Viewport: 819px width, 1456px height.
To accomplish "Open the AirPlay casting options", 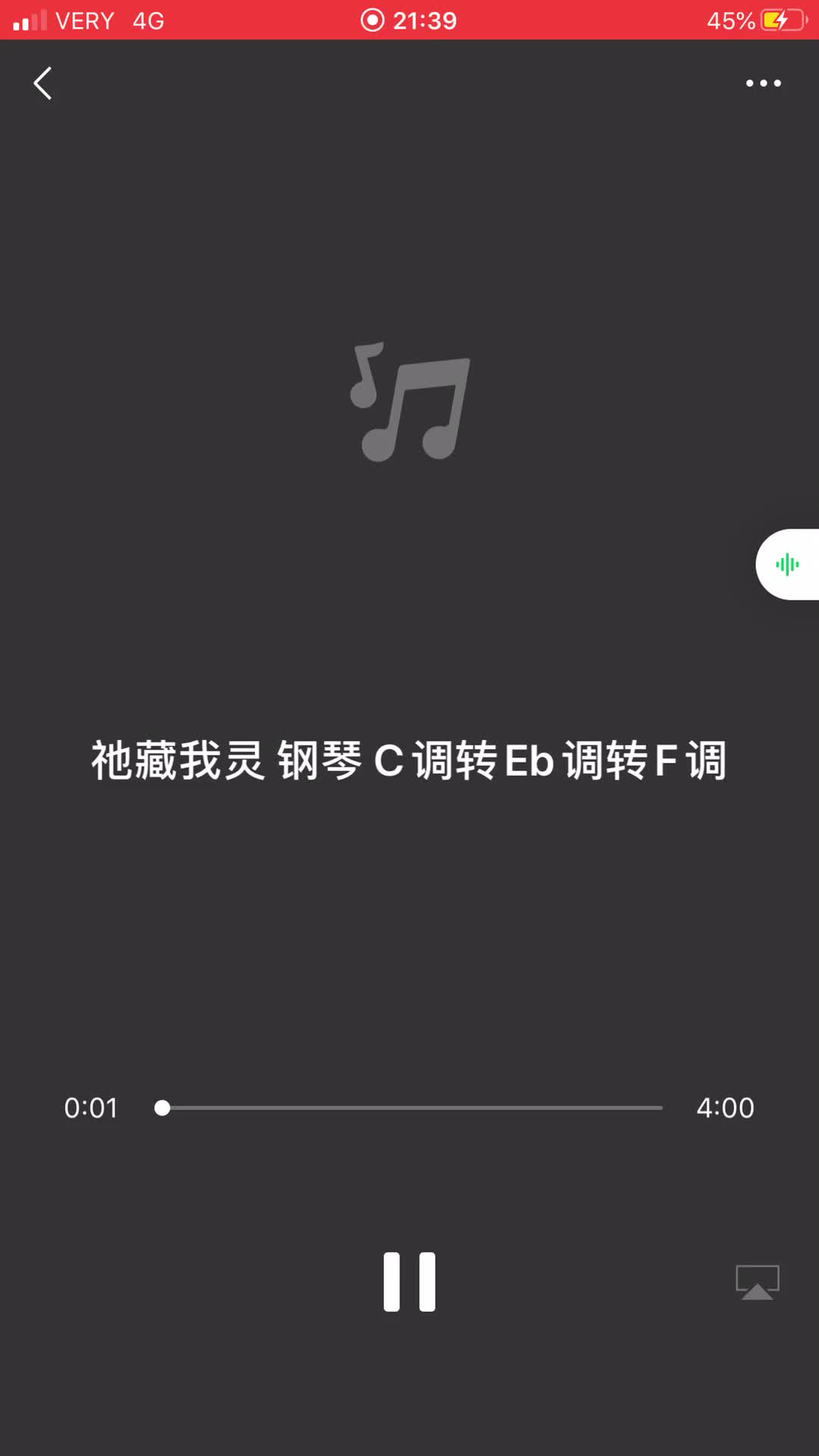I will tap(757, 1282).
